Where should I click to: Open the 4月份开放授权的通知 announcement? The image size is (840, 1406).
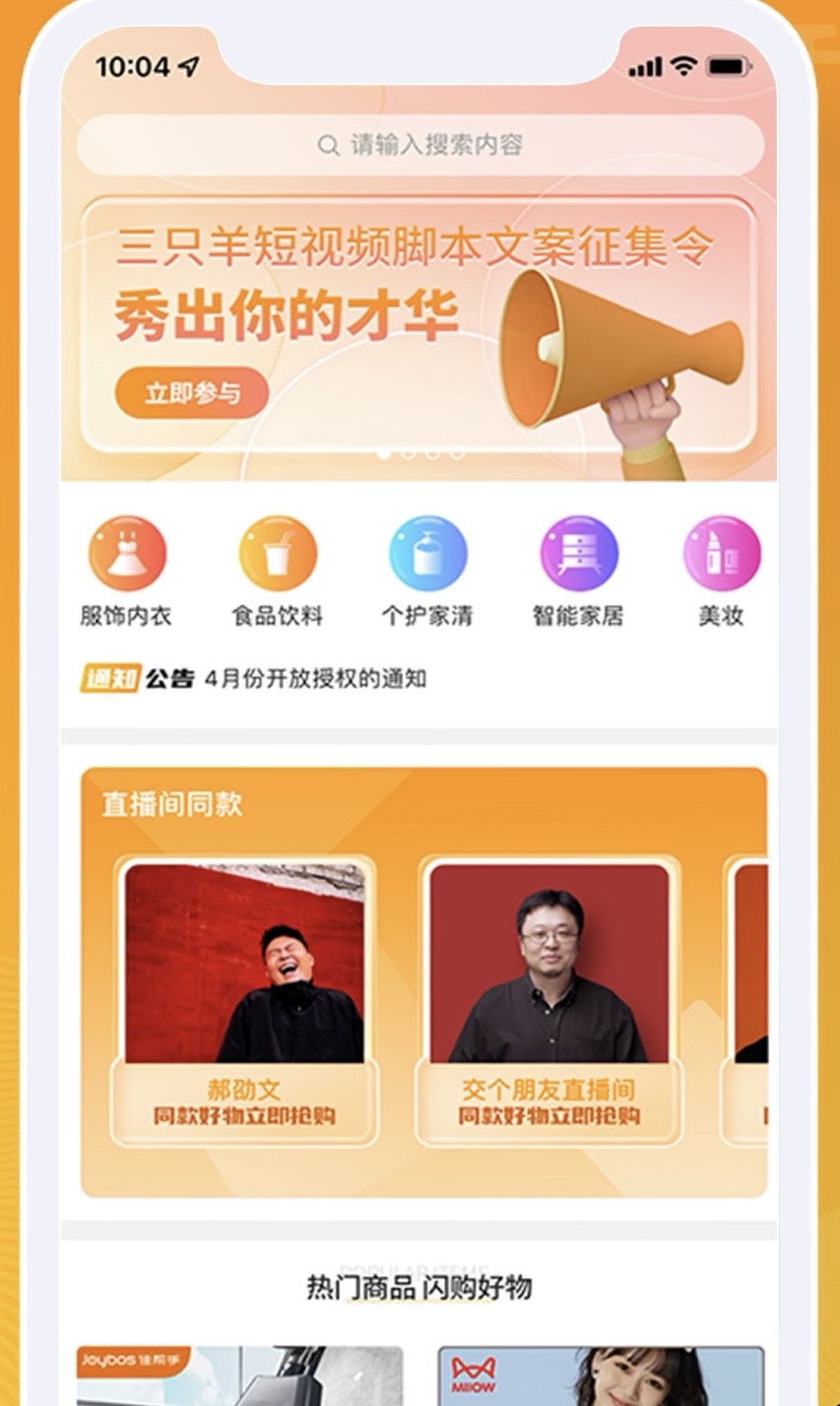click(x=315, y=679)
